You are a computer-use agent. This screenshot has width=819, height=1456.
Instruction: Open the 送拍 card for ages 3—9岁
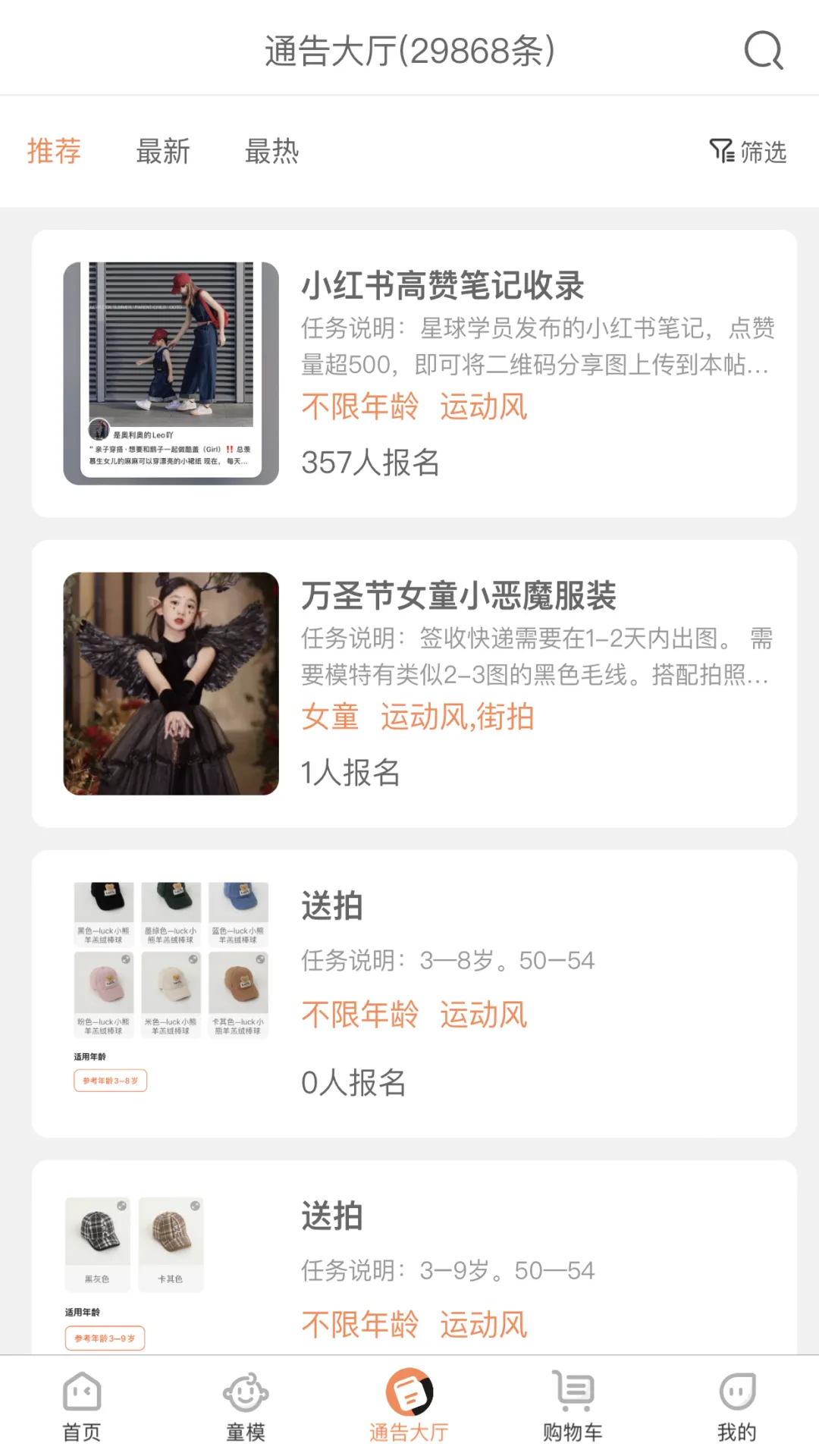(414, 1266)
